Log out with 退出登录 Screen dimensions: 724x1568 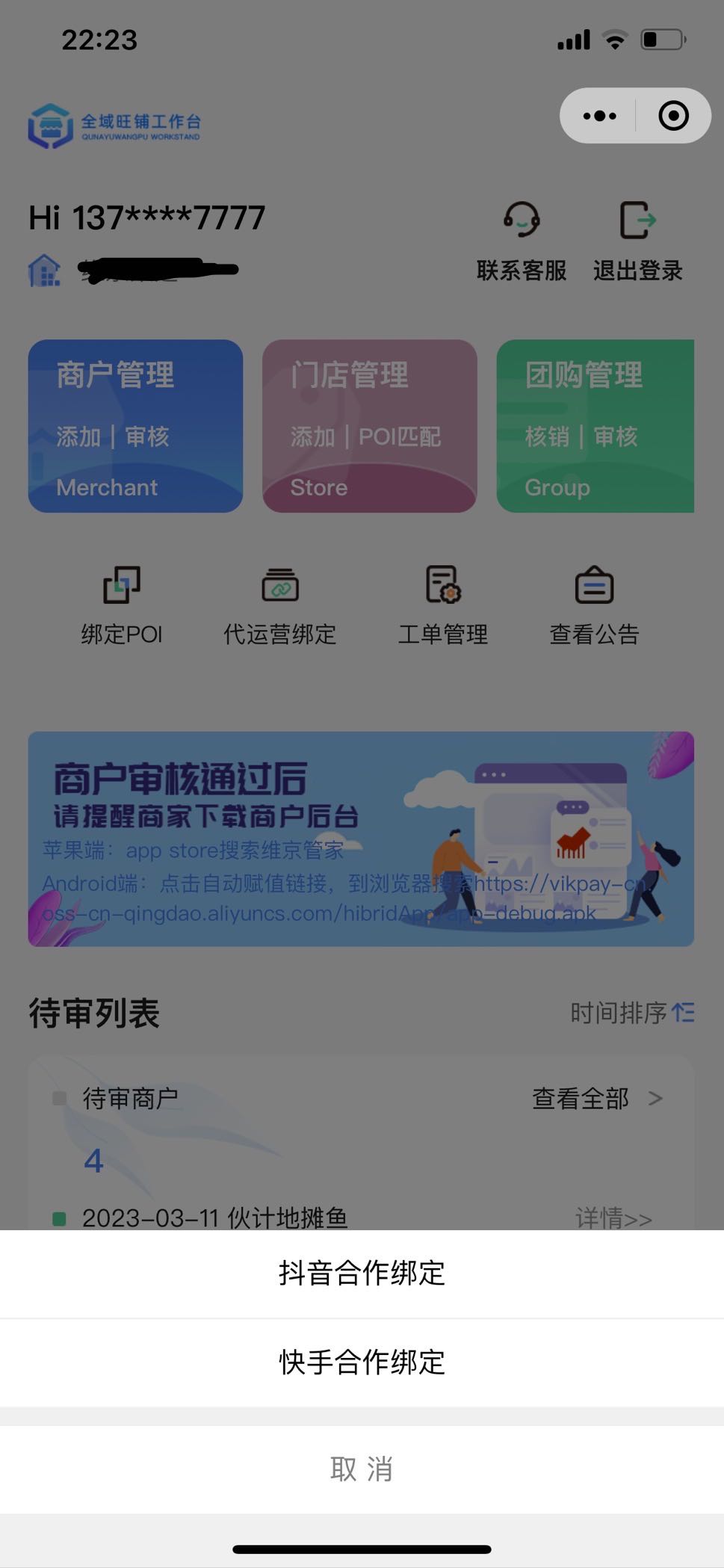(x=637, y=241)
